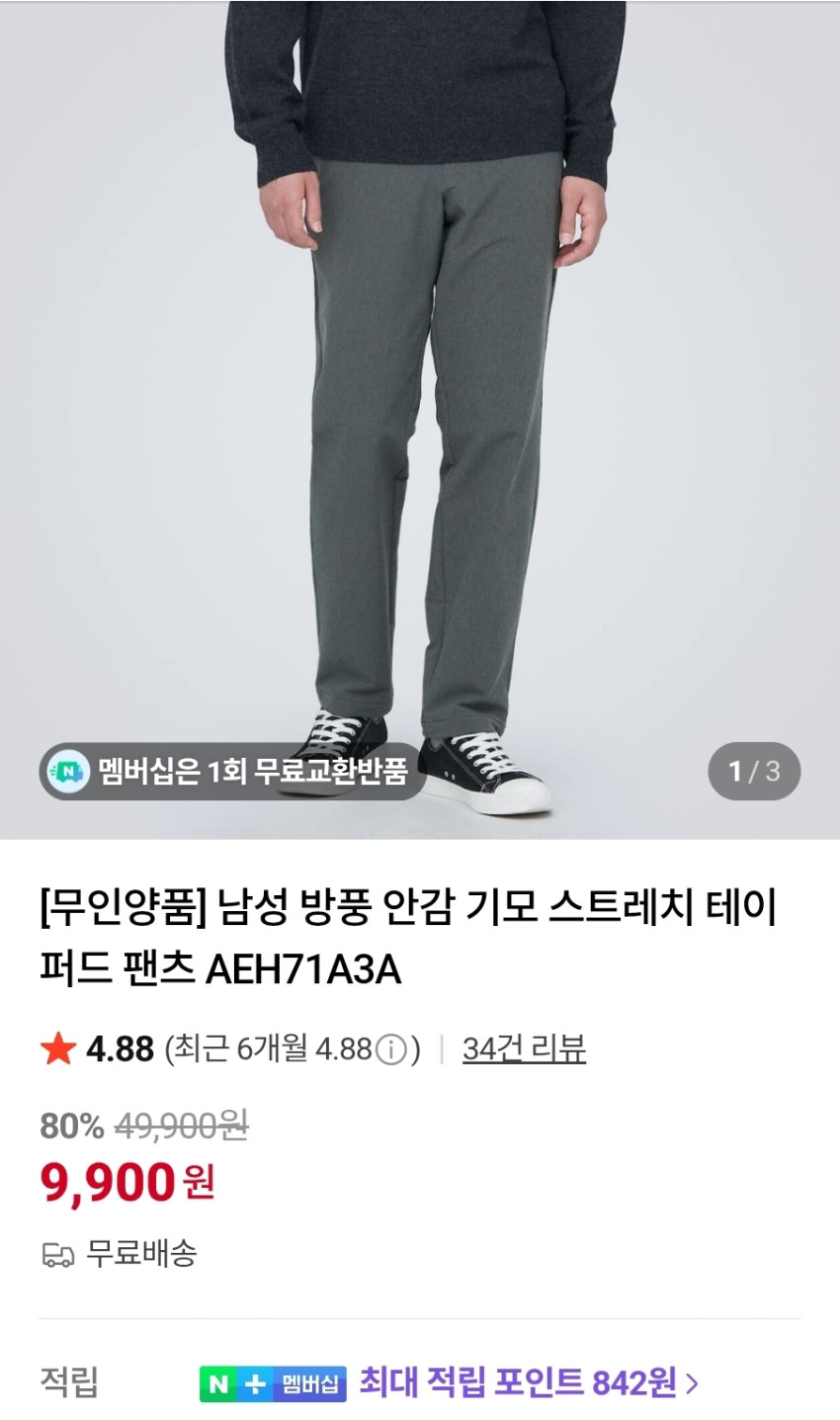This screenshot has height=1420, width=840.
Task: Open the 34건 리뷰 reviews link
Action: click(x=524, y=1048)
